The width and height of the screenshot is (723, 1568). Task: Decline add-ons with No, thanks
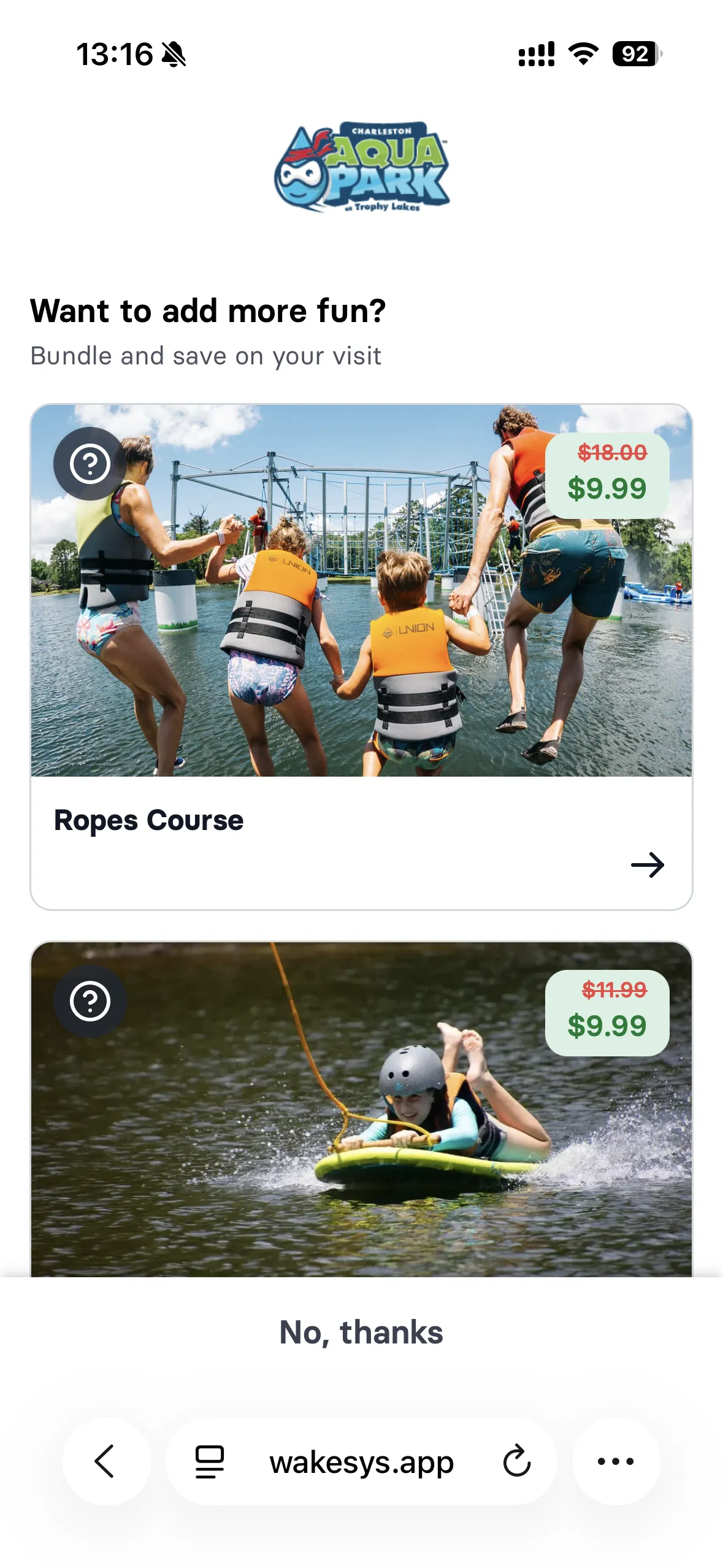tap(361, 1332)
